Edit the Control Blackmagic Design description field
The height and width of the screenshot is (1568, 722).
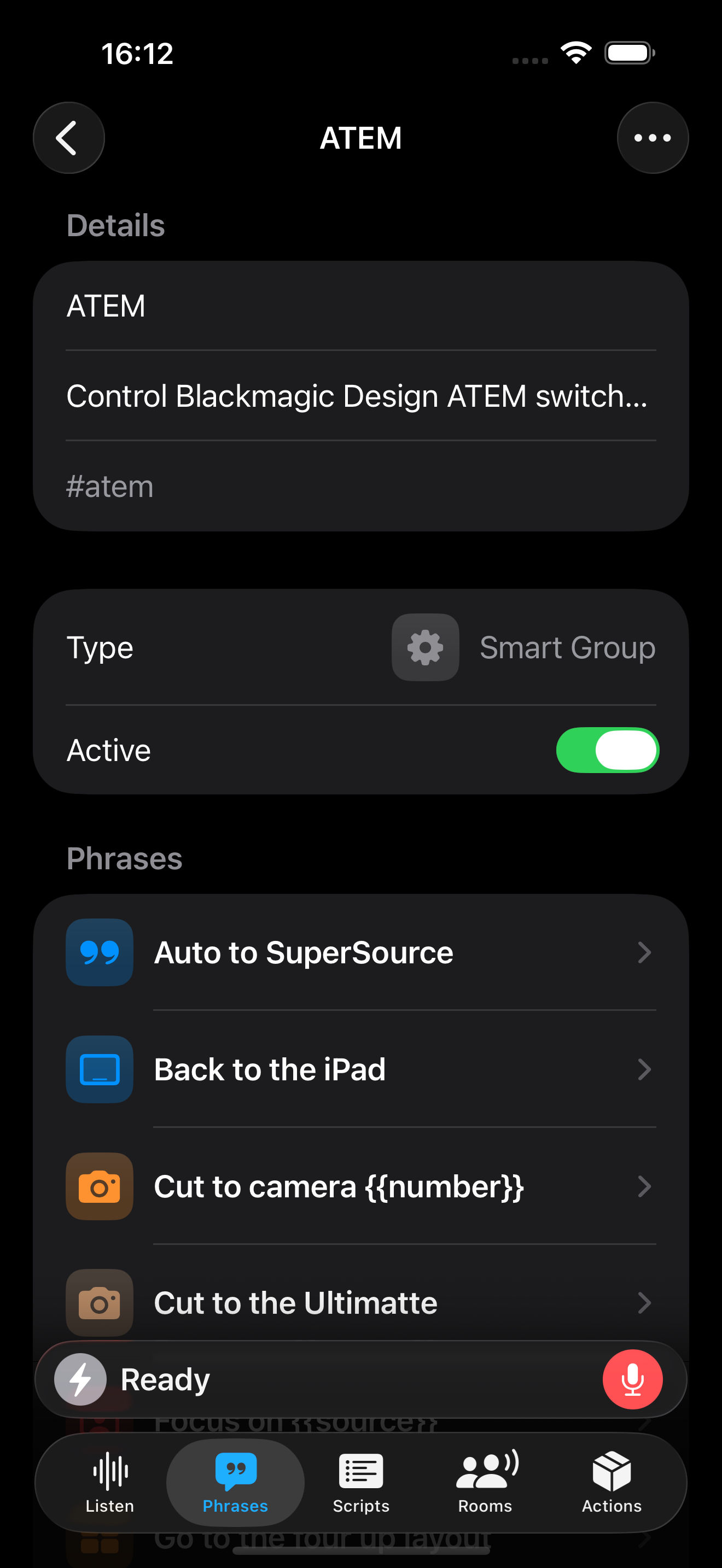[x=360, y=396]
